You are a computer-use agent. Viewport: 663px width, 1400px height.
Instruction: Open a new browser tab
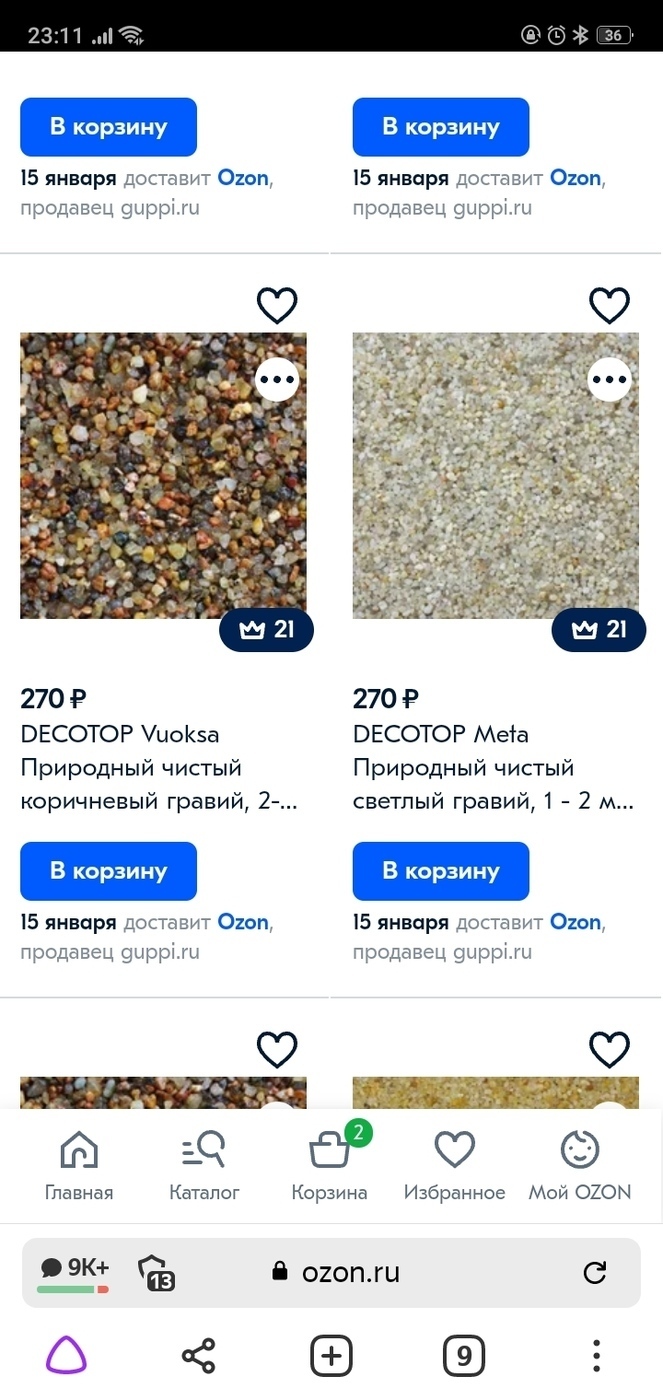(331, 1357)
